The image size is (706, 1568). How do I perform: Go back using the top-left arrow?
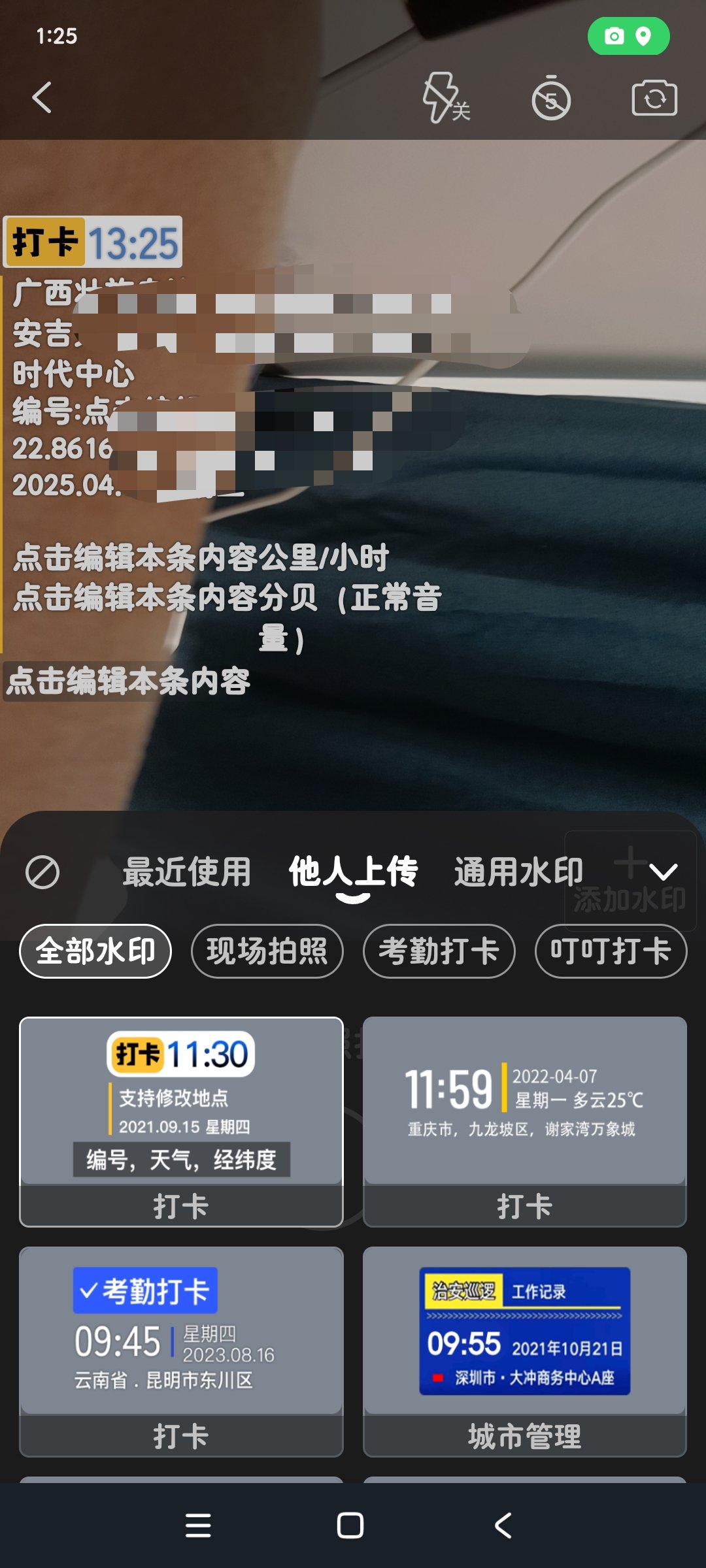point(42,98)
